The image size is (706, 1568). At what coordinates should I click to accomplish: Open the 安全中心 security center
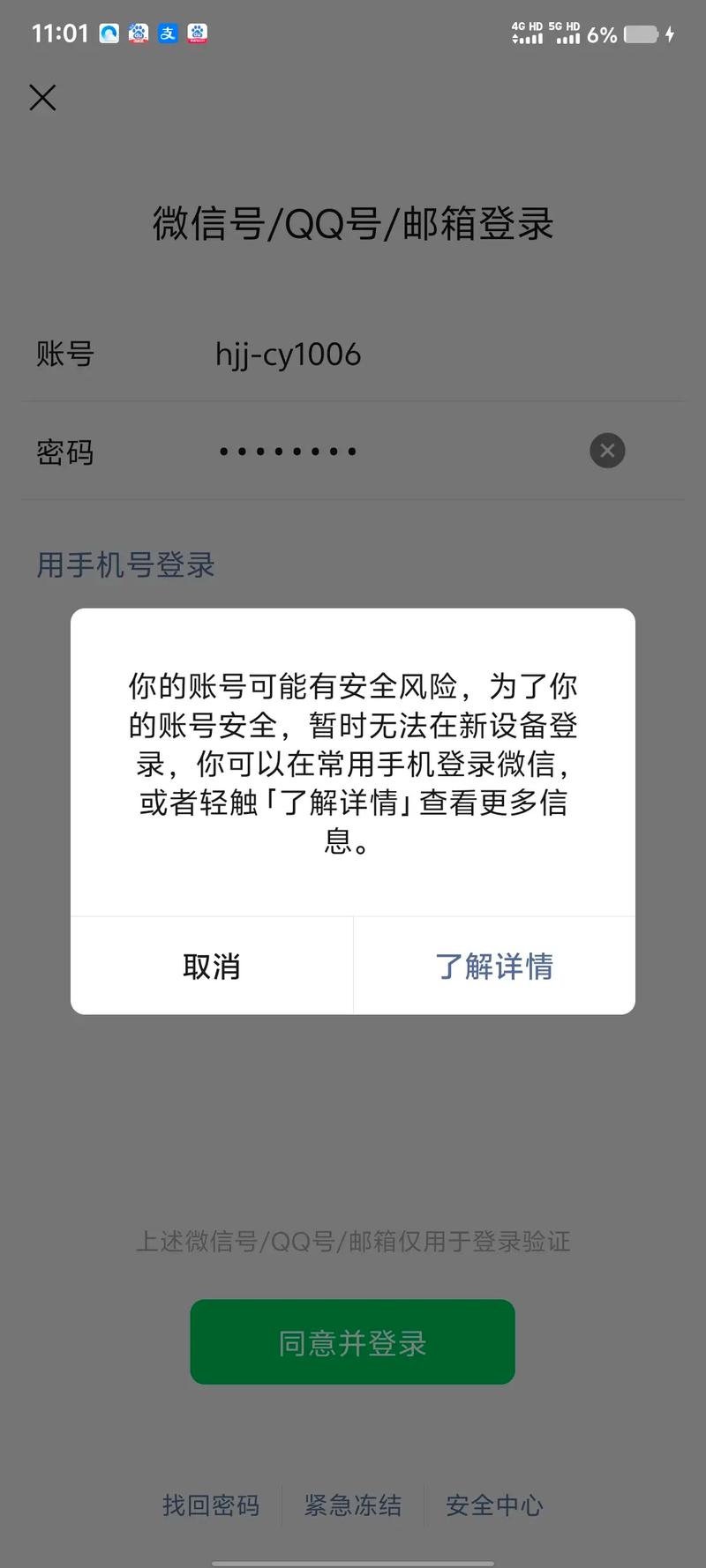pos(494,1506)
